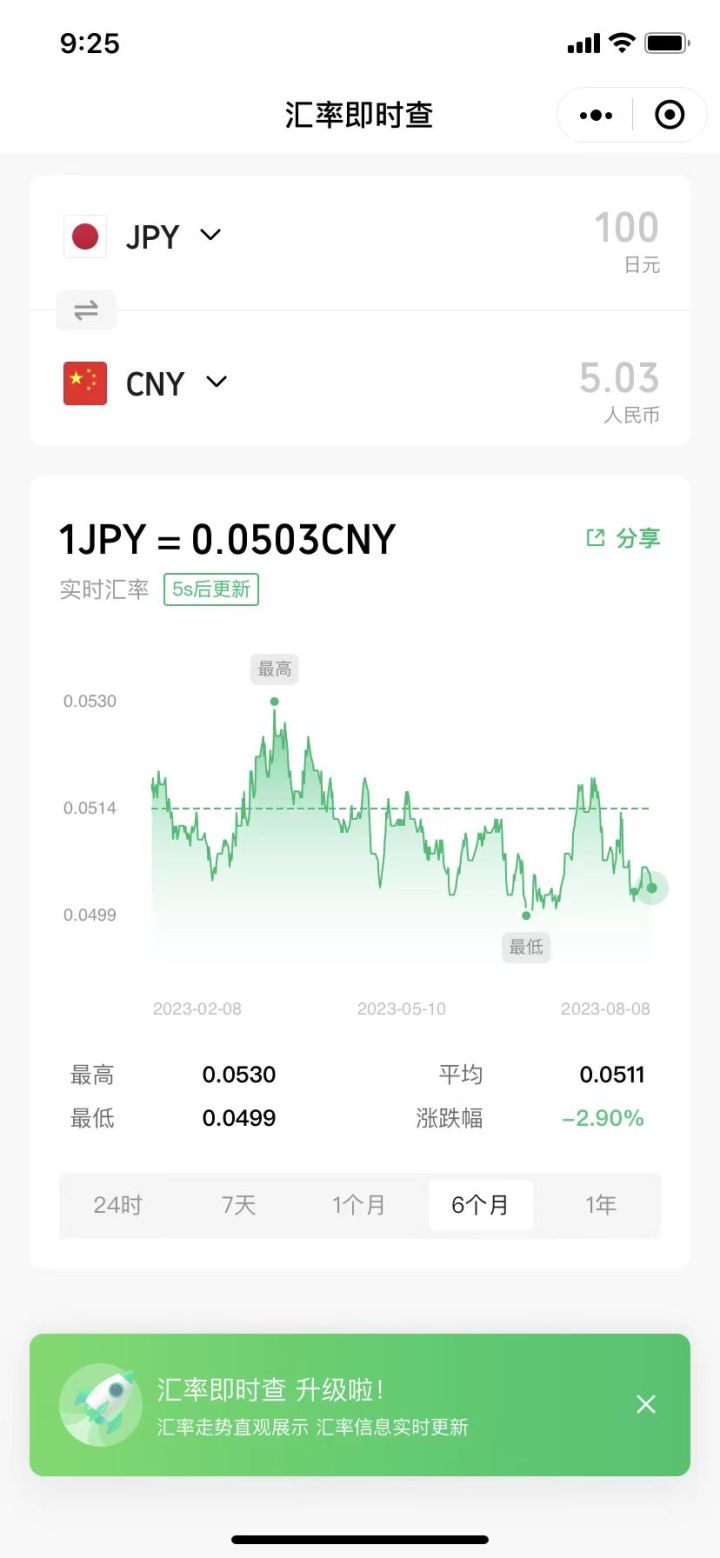Select the 7天 time range

[239, 1205]
